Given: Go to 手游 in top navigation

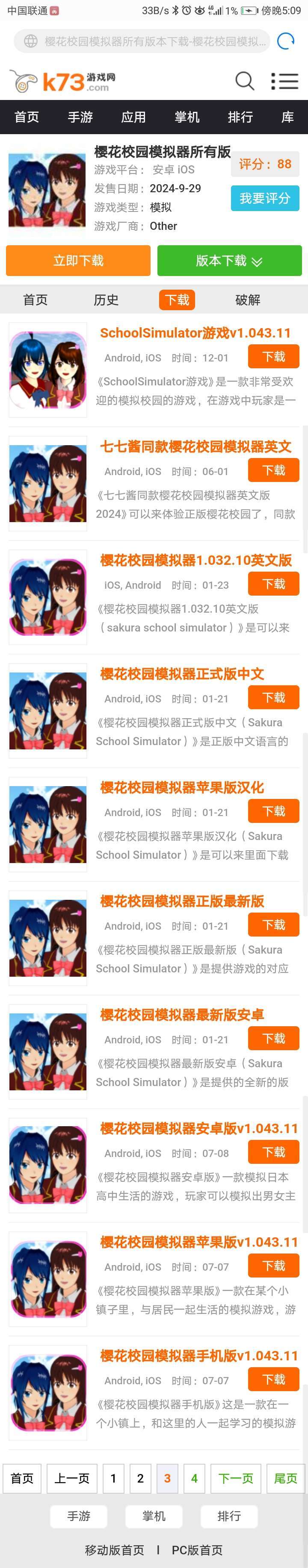Looking at the screenshot, I should [x=80, y=117].
